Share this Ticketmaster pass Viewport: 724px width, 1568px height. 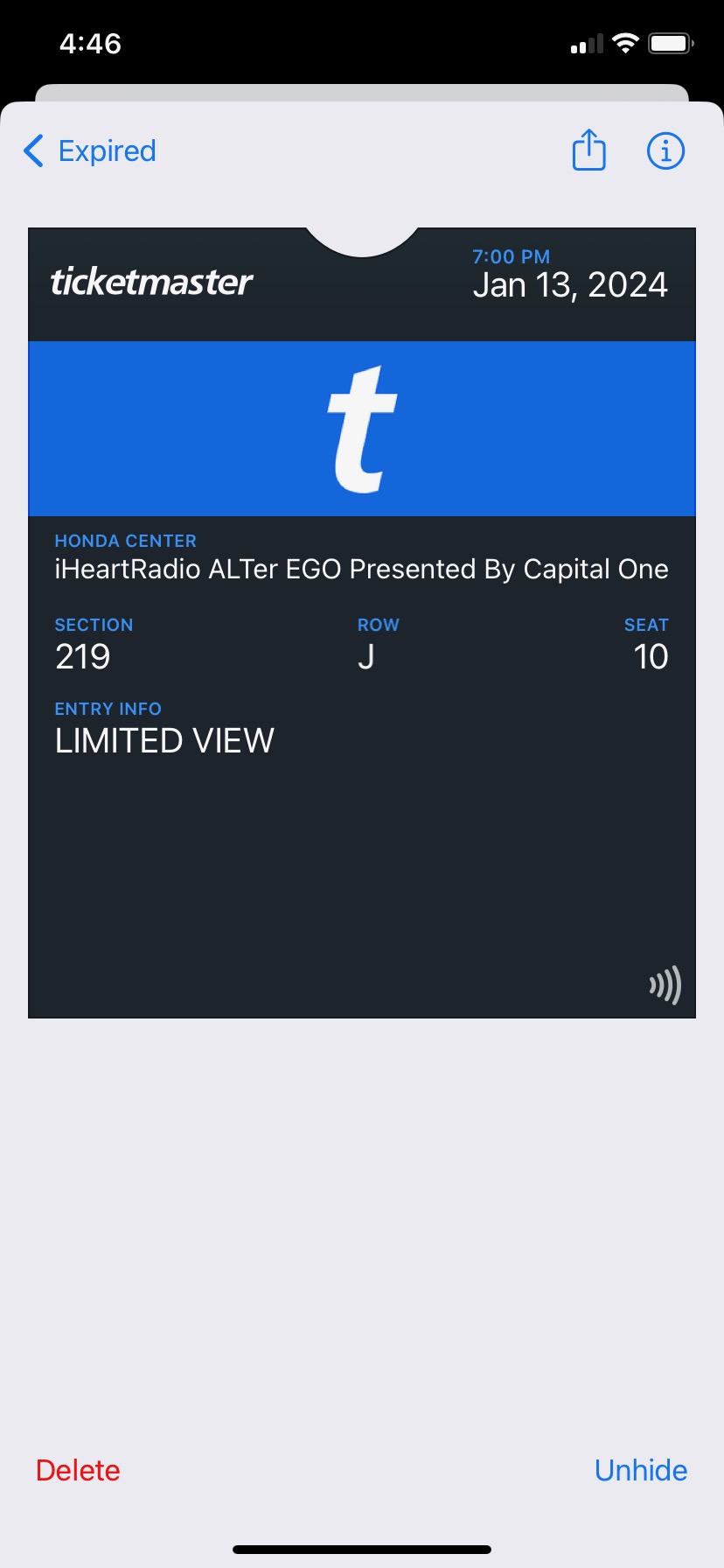pos(588,150)
